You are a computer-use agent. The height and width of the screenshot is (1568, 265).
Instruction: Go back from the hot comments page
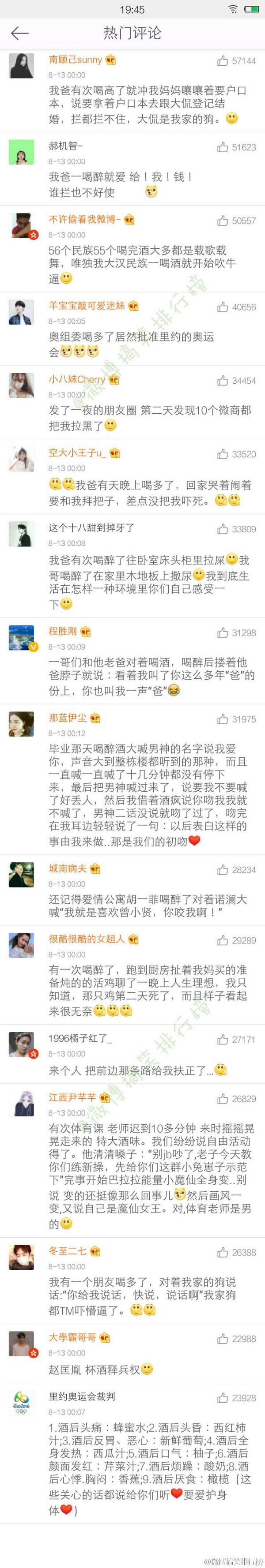[19, 34]
